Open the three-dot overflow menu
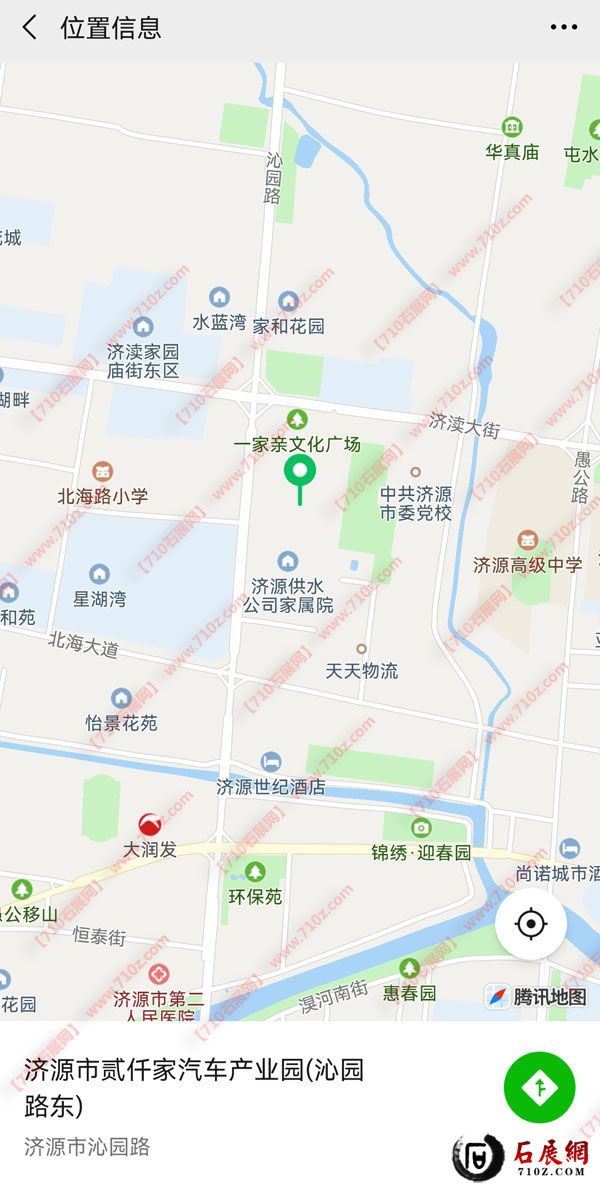Image resolution: width=600 pixels, height=1190 pixels. tap(563, 28)
